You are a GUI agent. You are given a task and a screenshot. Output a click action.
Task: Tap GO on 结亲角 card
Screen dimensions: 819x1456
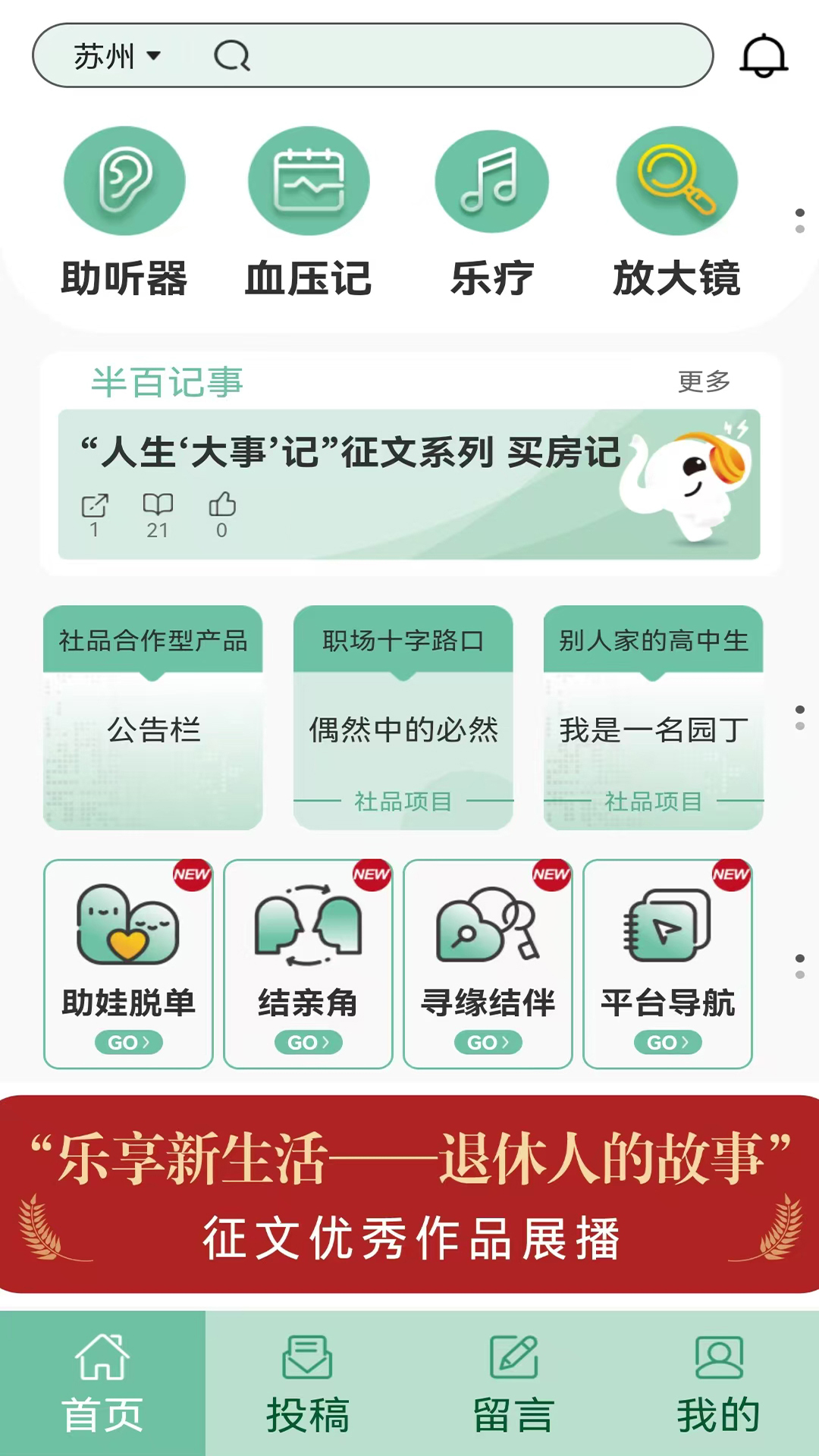click(x=308, y=1042)
